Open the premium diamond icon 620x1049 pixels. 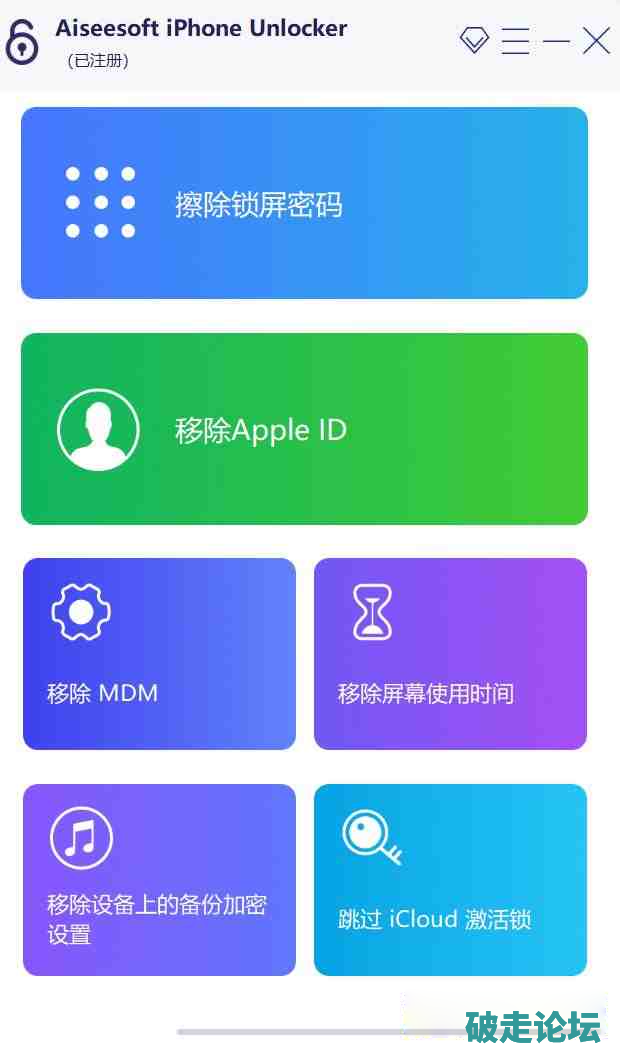pyautogui.click(x=474, y=40)
